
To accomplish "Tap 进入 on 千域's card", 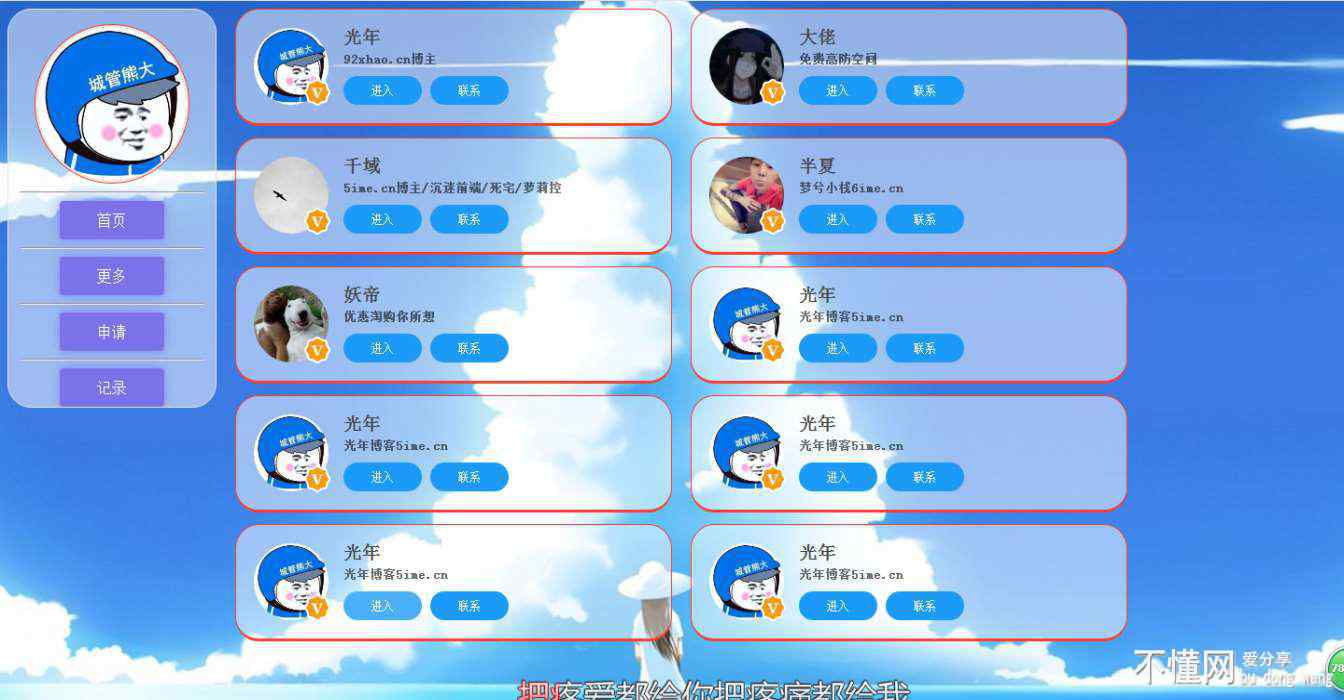I will click(x=382, y=219).
